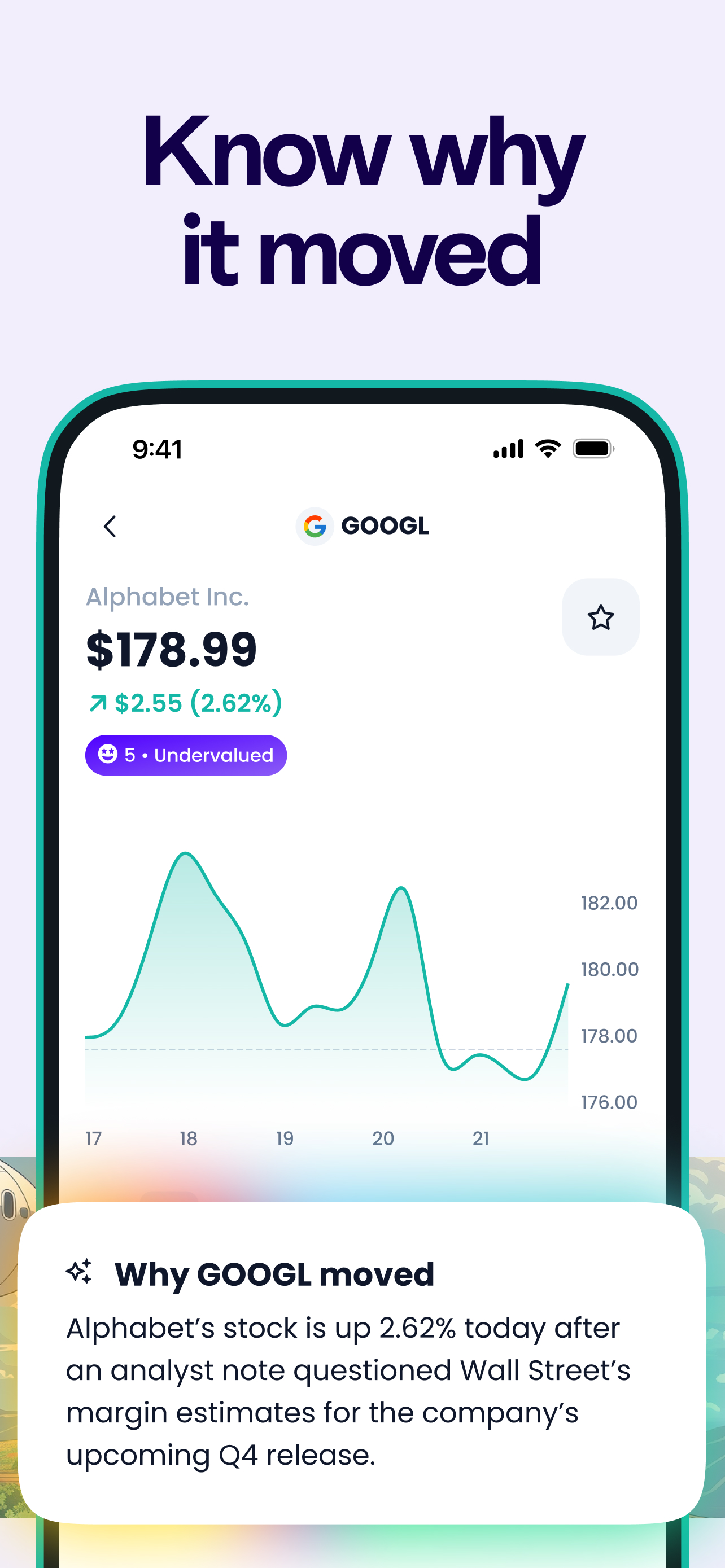This screenshot has width=725, height=1568.
Task: Tap the $178.99 price display
Action: tap(172, 649)
